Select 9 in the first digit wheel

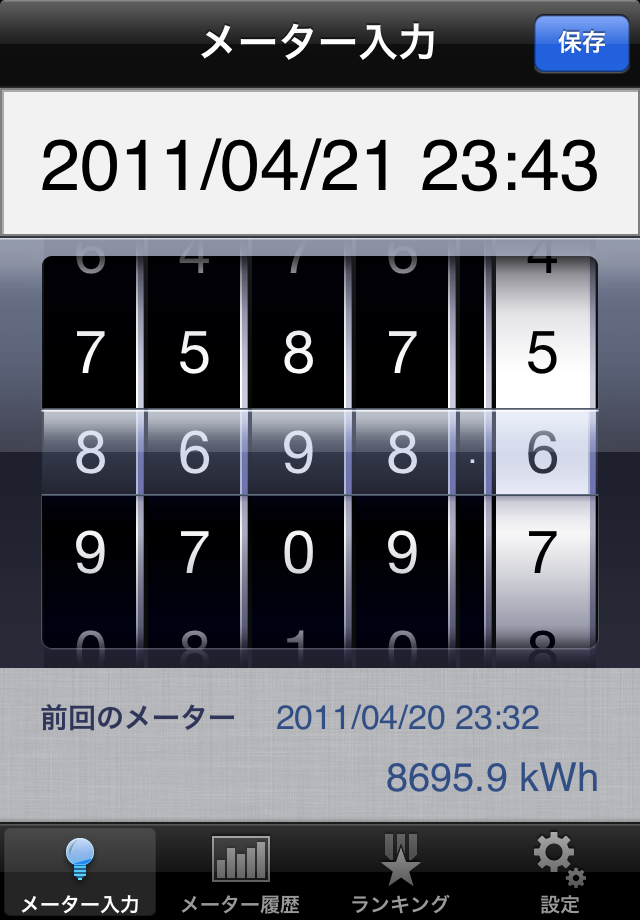[x=90, y=553]
